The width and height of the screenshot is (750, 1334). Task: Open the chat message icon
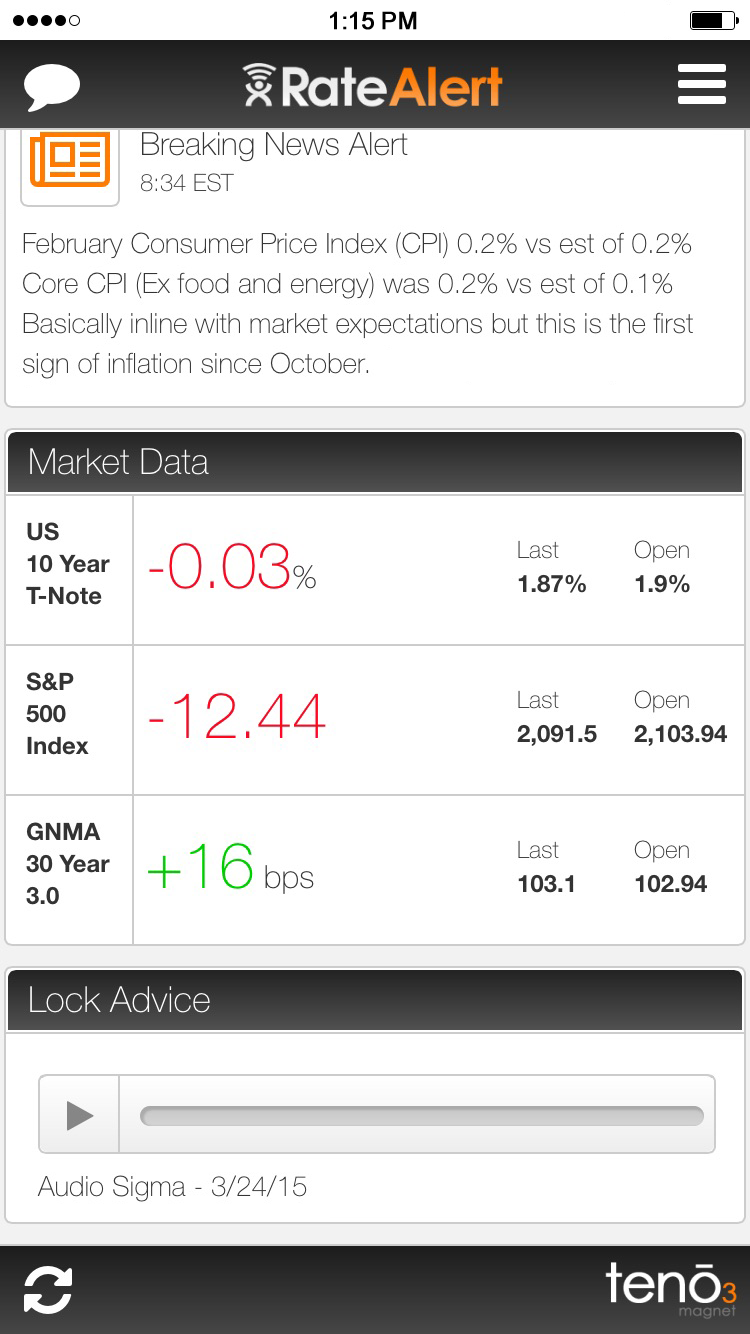(52, 86)
